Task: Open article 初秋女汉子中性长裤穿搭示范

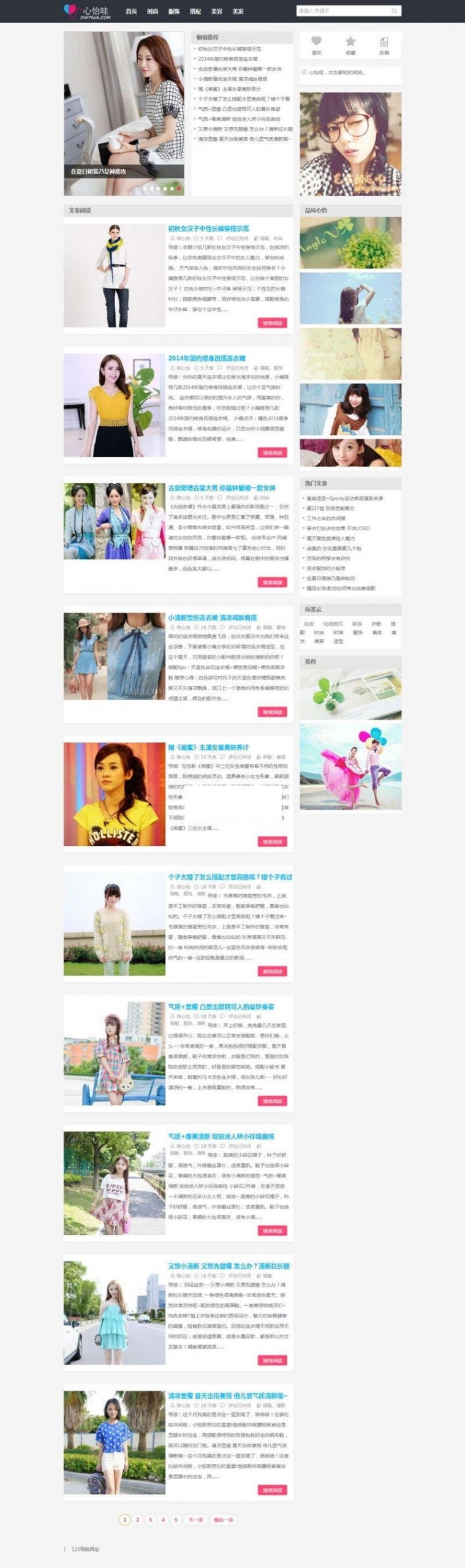Action: tap(208, 228)
